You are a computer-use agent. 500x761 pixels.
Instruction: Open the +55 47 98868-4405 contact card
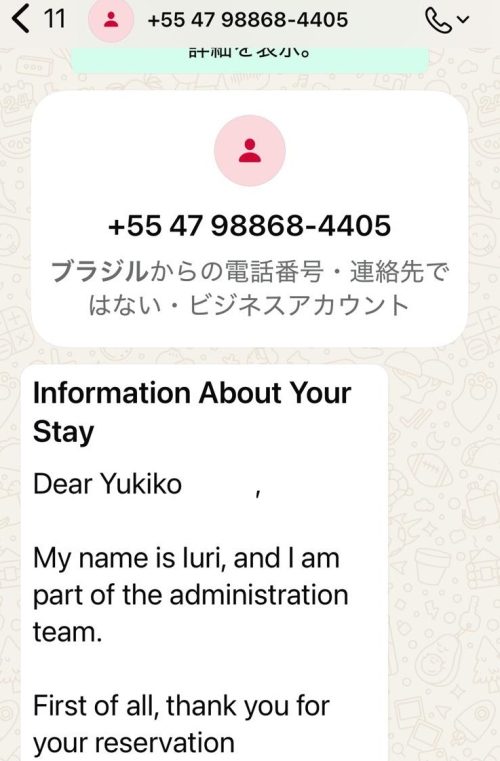tap(250, 219)
